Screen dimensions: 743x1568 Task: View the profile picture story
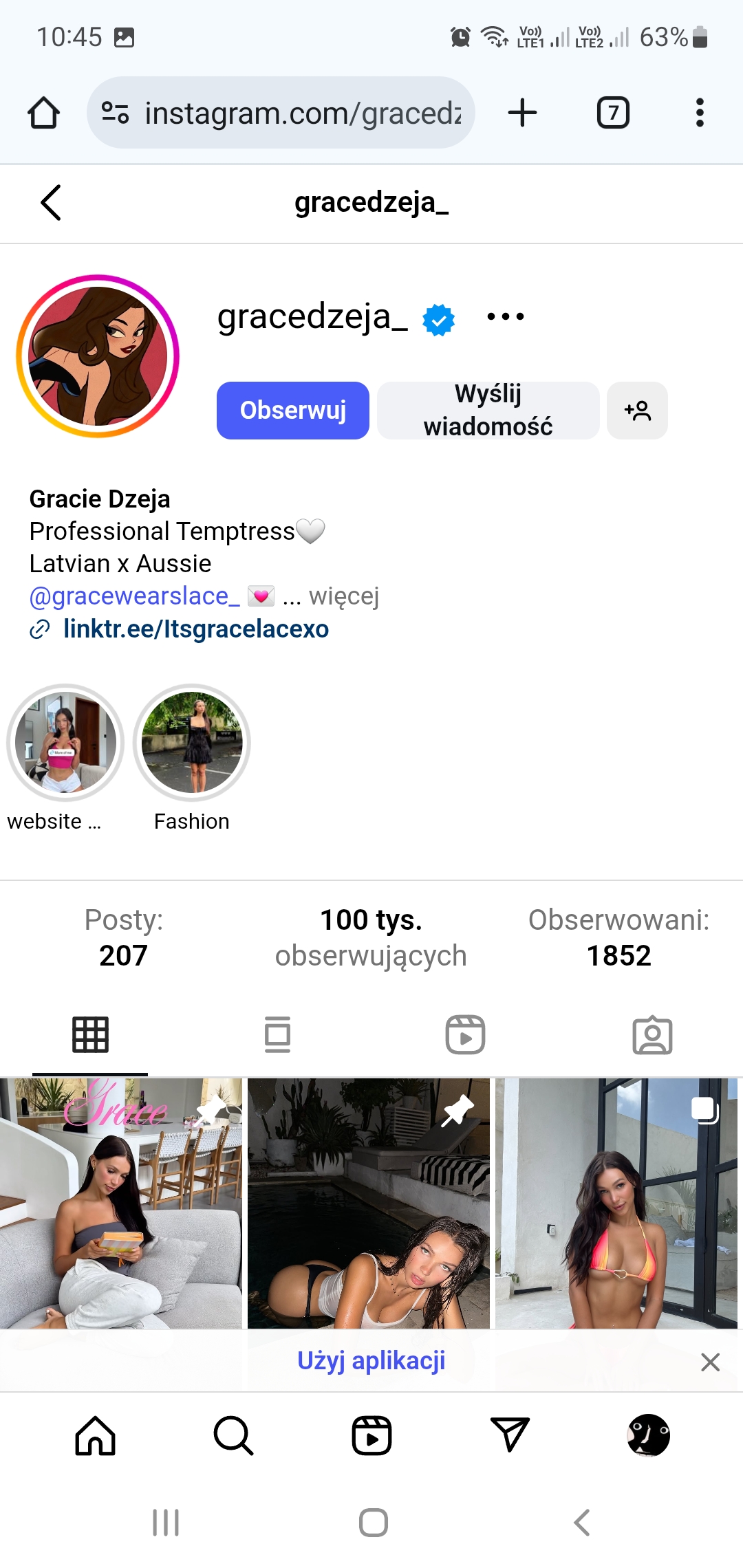(x=98, y=356)
